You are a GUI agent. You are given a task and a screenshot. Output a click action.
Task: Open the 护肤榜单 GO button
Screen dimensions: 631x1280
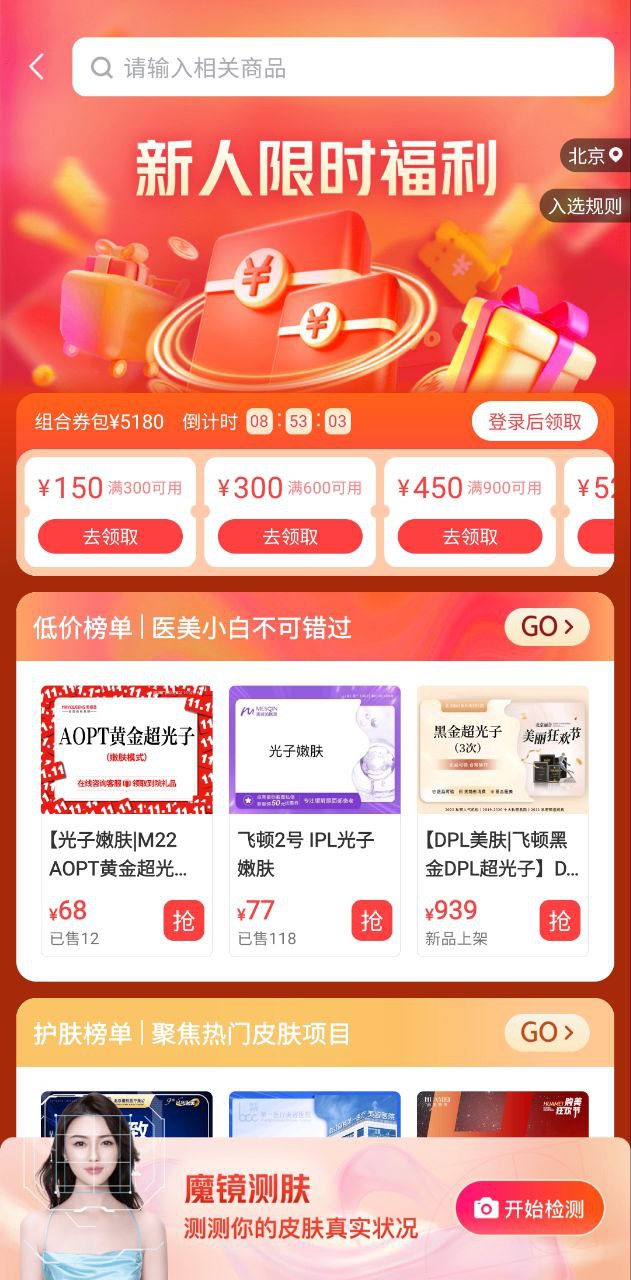(547, 1032)
